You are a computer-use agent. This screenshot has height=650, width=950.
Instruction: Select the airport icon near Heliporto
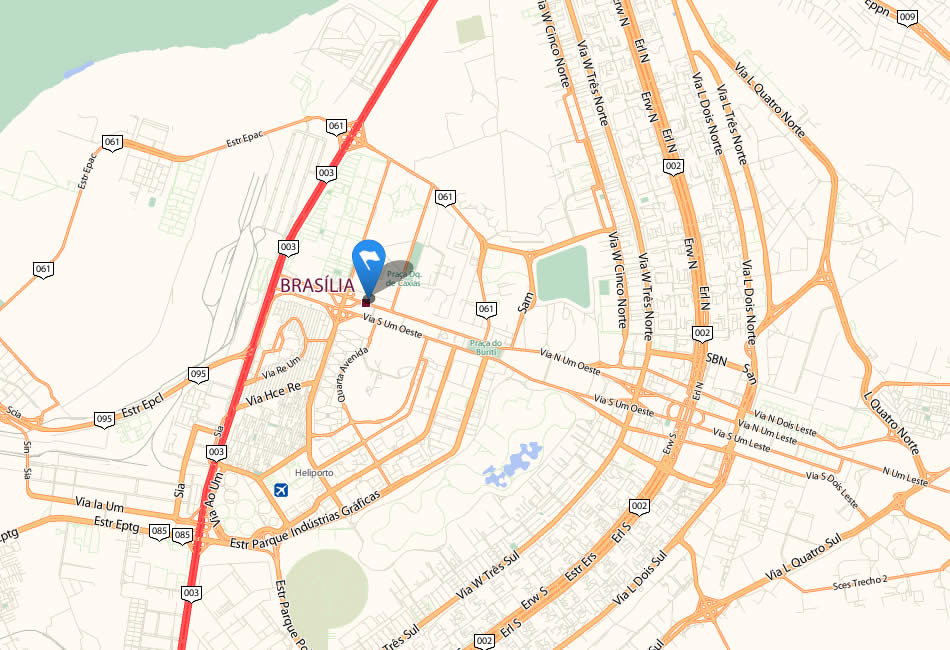282,490
